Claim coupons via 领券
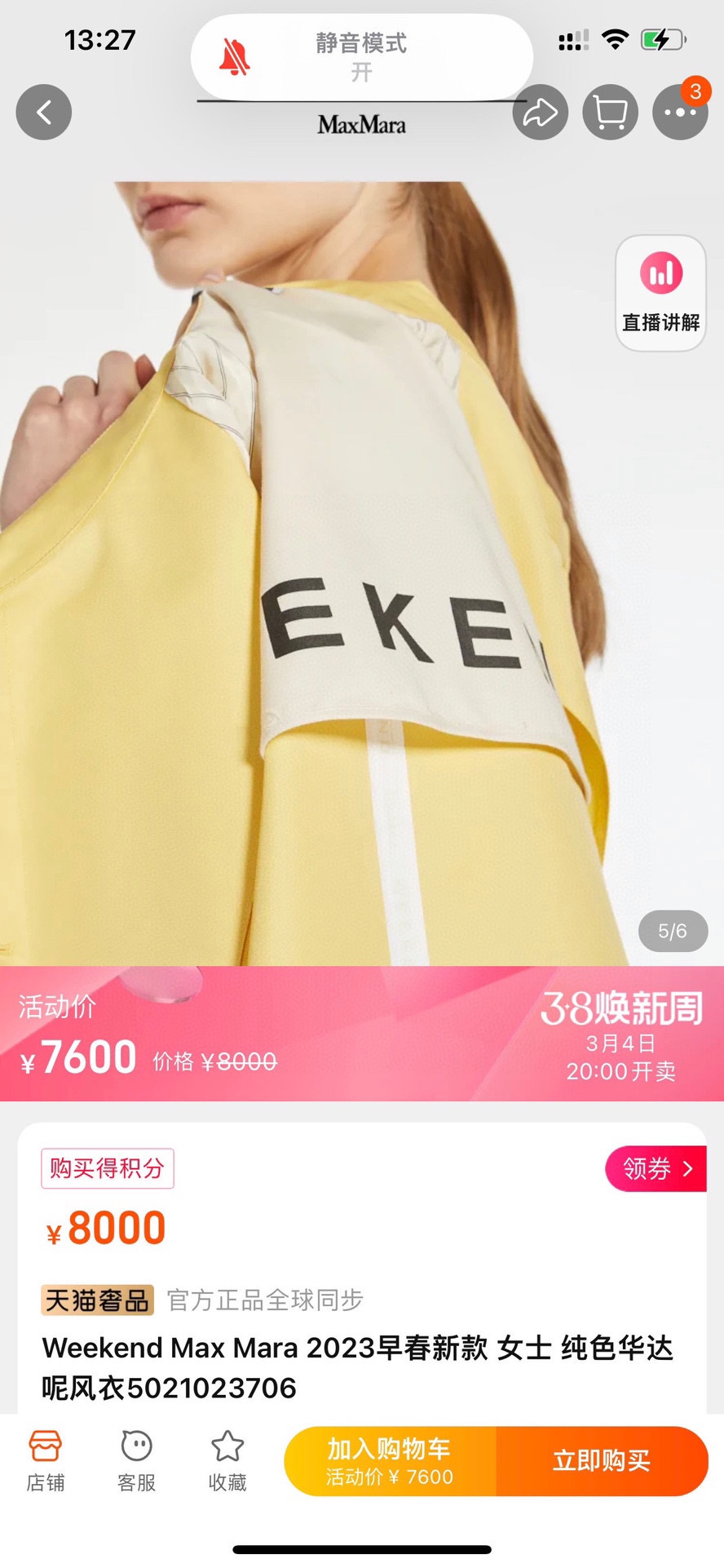The height and width of the screenshot is (1568, 724). pos(656,1168)
